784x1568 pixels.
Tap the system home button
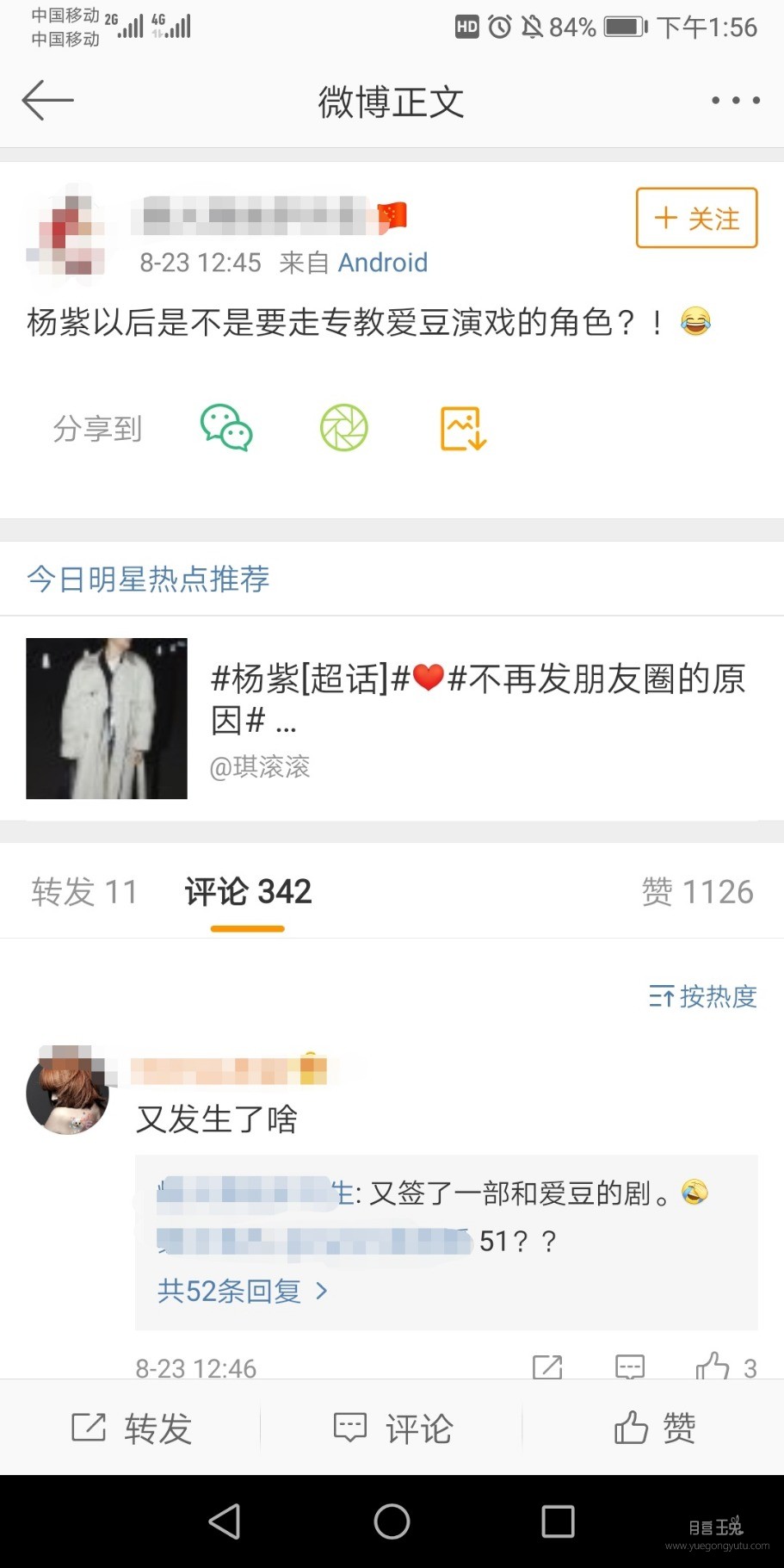(x=392, y=1522)
